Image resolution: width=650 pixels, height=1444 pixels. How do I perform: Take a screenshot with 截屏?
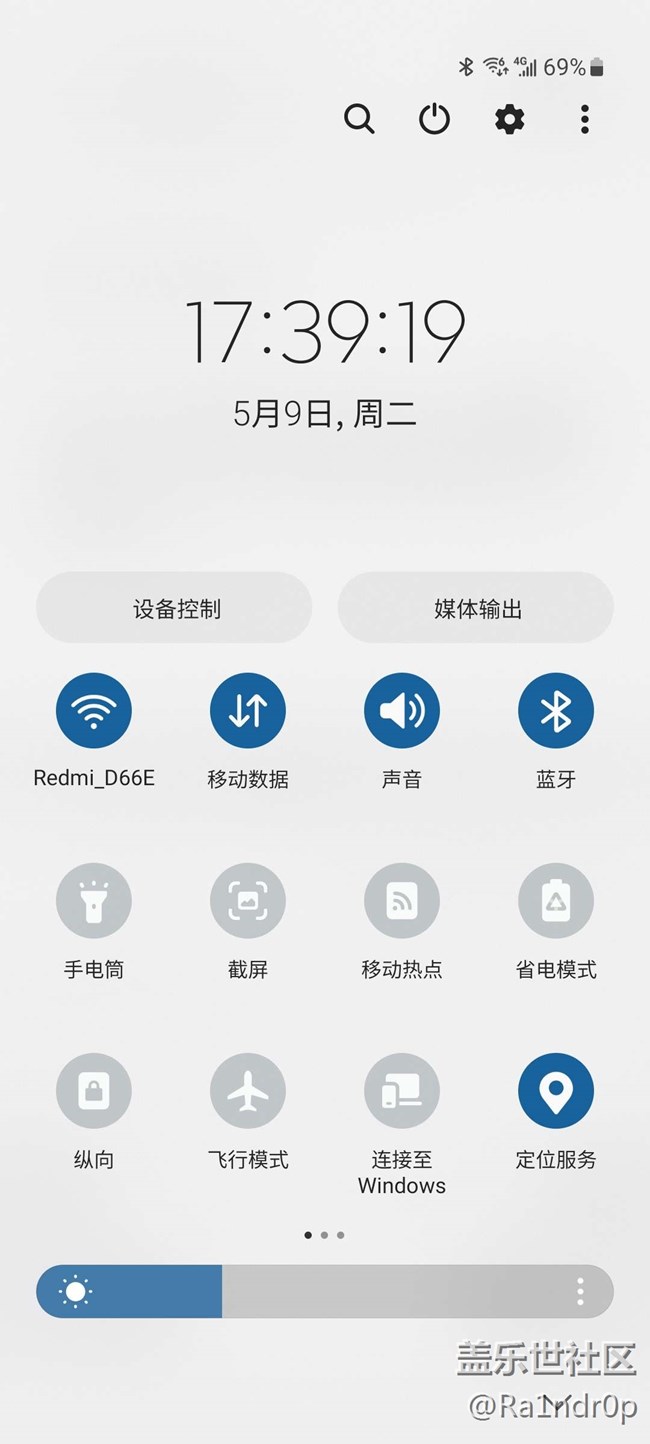coord(248,901)
